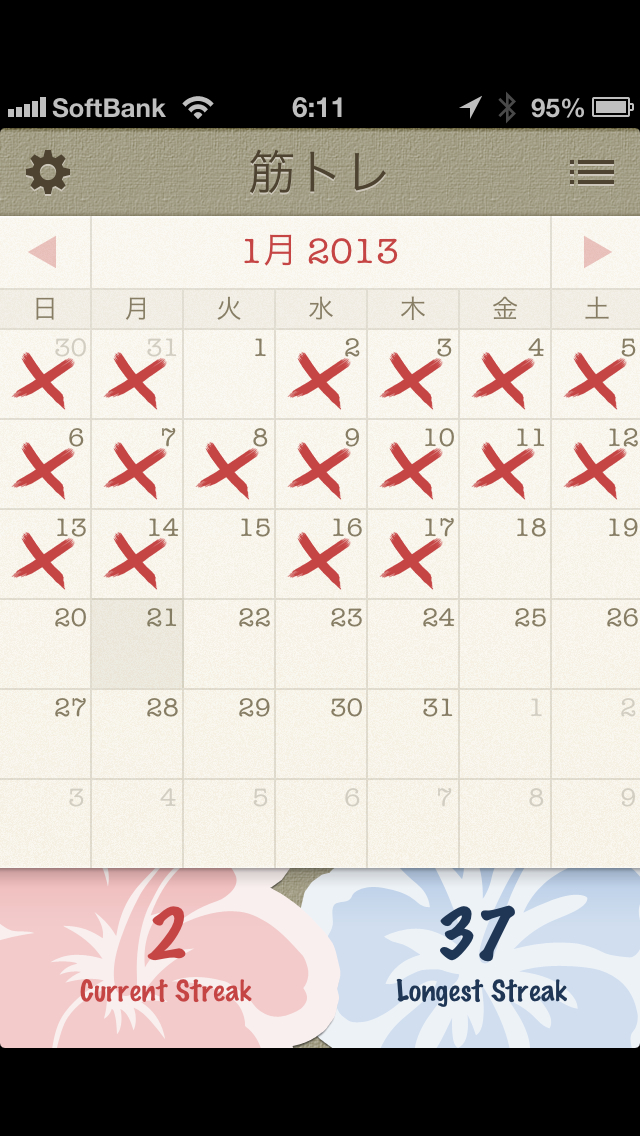This screenshot has width=640, height=1136.
Task: Open the list menu icon
Action: point(591,173)
